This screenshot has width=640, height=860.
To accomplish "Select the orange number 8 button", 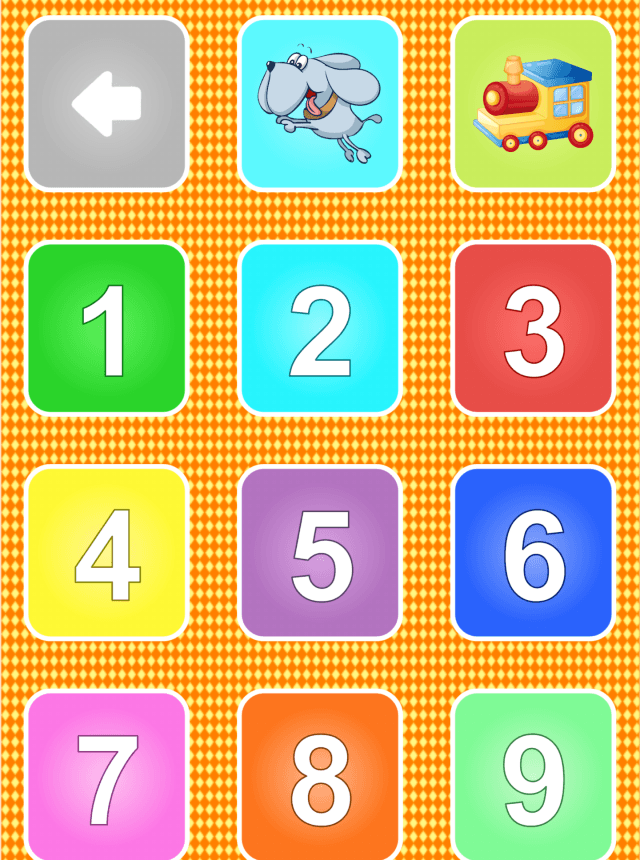I will (x=320, y=775).
